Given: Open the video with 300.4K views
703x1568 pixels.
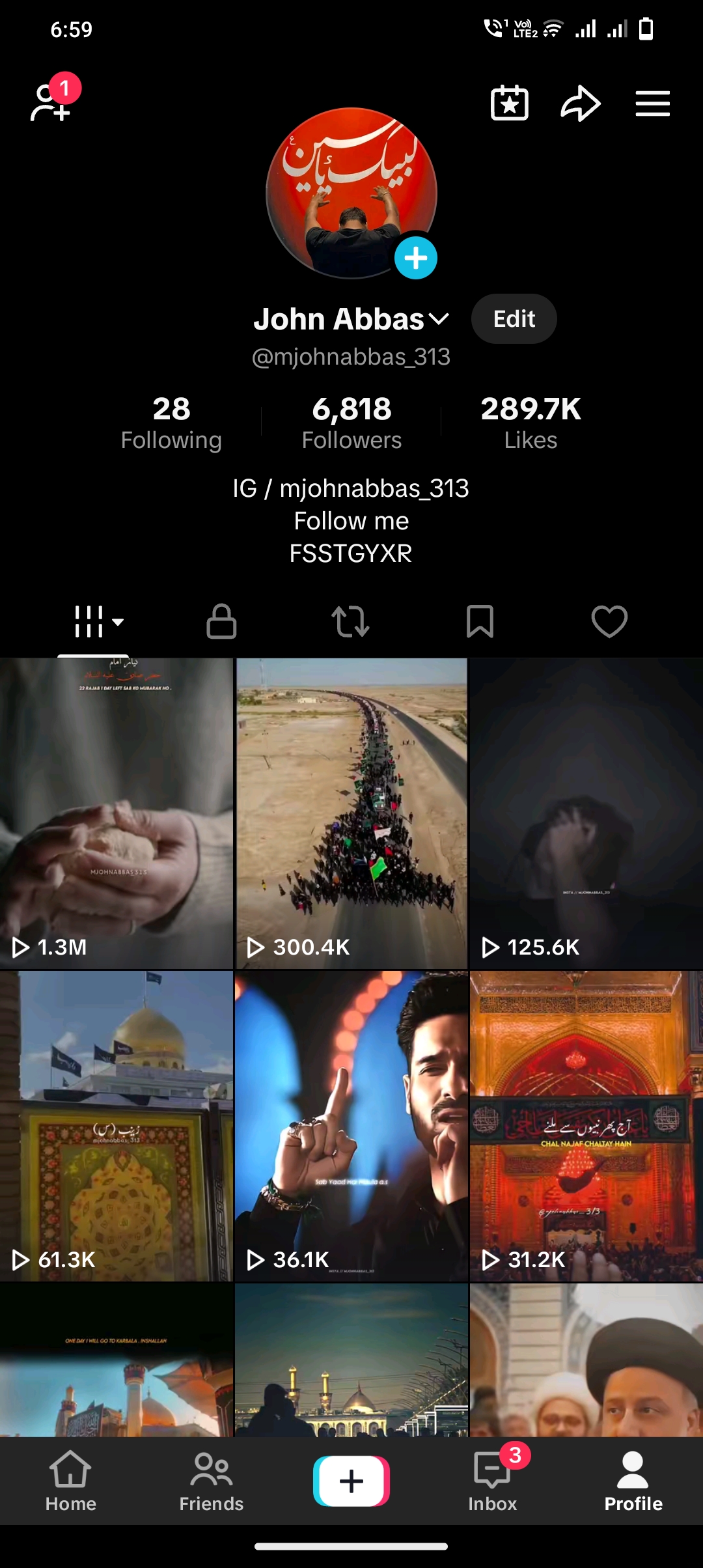Looking at the screenshot, I should pos(351,813).
